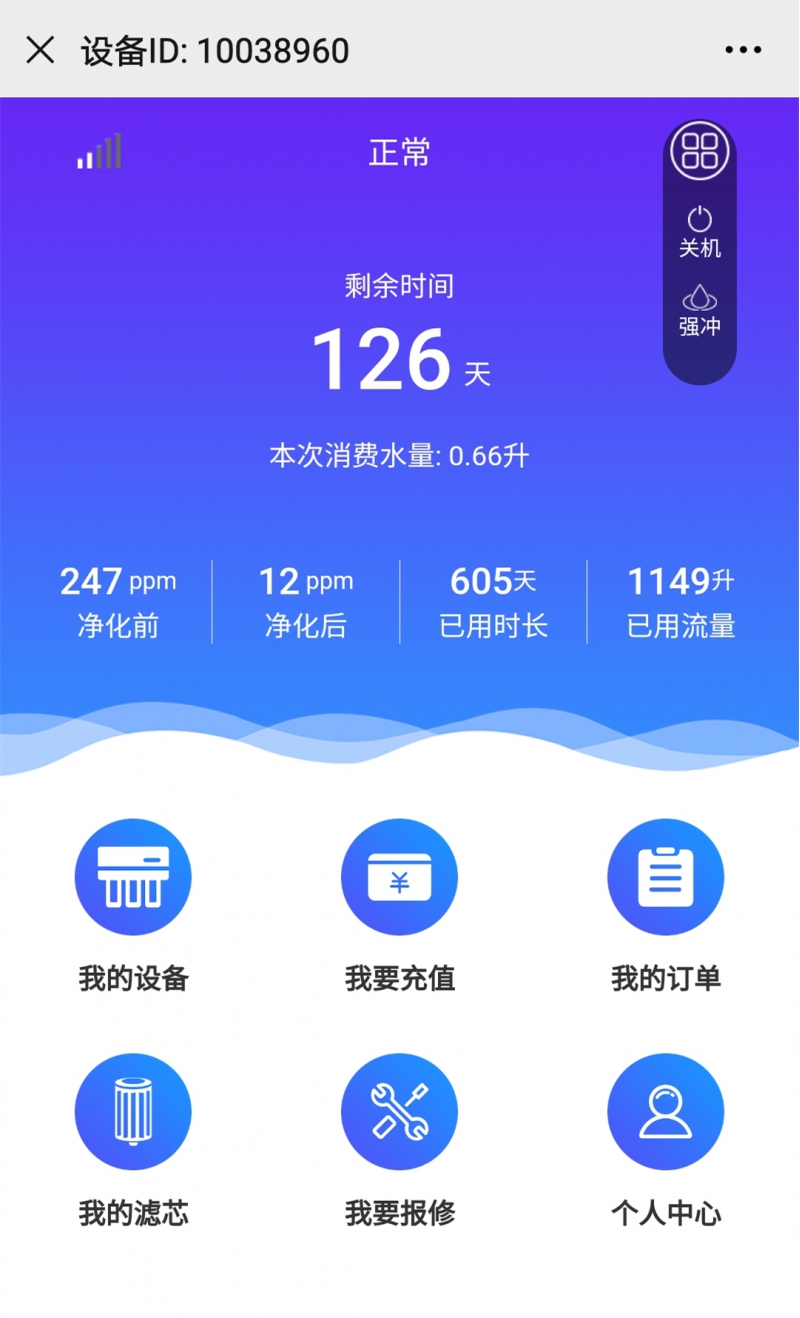
Task: Open the three-dot overflow menu
Action: [x=743, y=50]
